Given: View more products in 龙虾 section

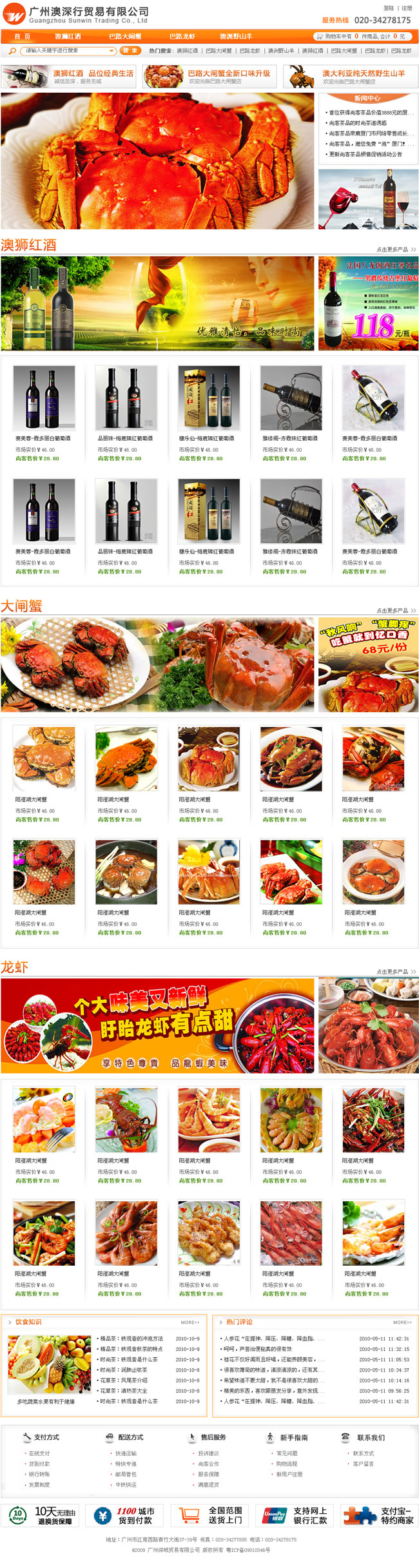Looking at the screenshot, I should tap(396, 971).
